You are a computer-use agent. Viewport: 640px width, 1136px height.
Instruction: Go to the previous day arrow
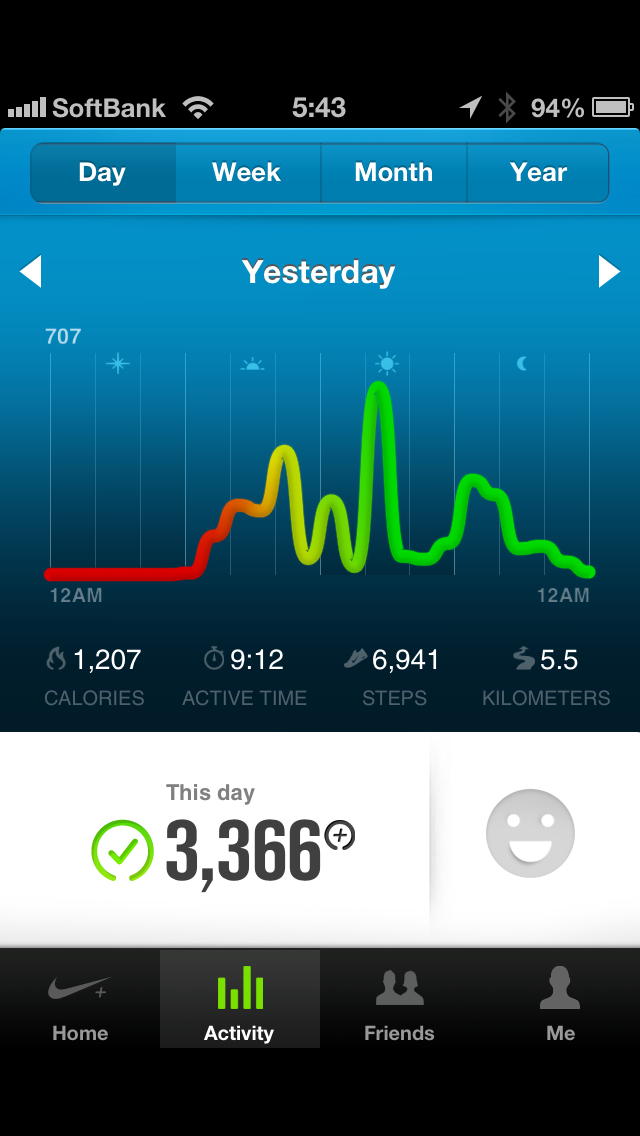click(x=30, y=272)
